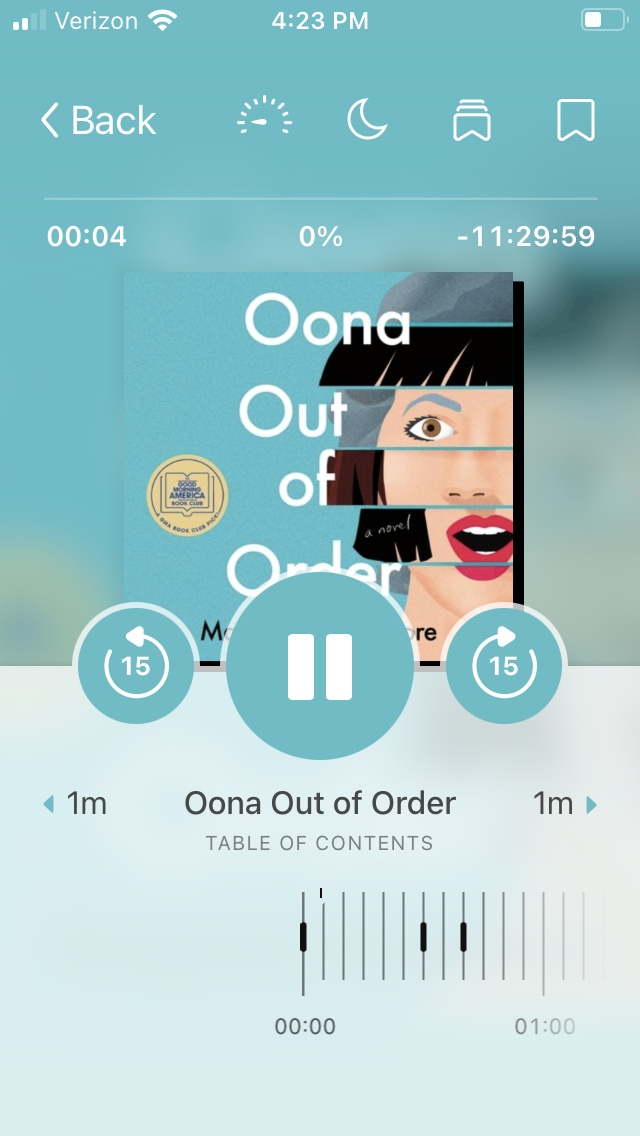The image size is (640, 1136).
Task: Jump ahead 1 minute
Action: point(564,803)
